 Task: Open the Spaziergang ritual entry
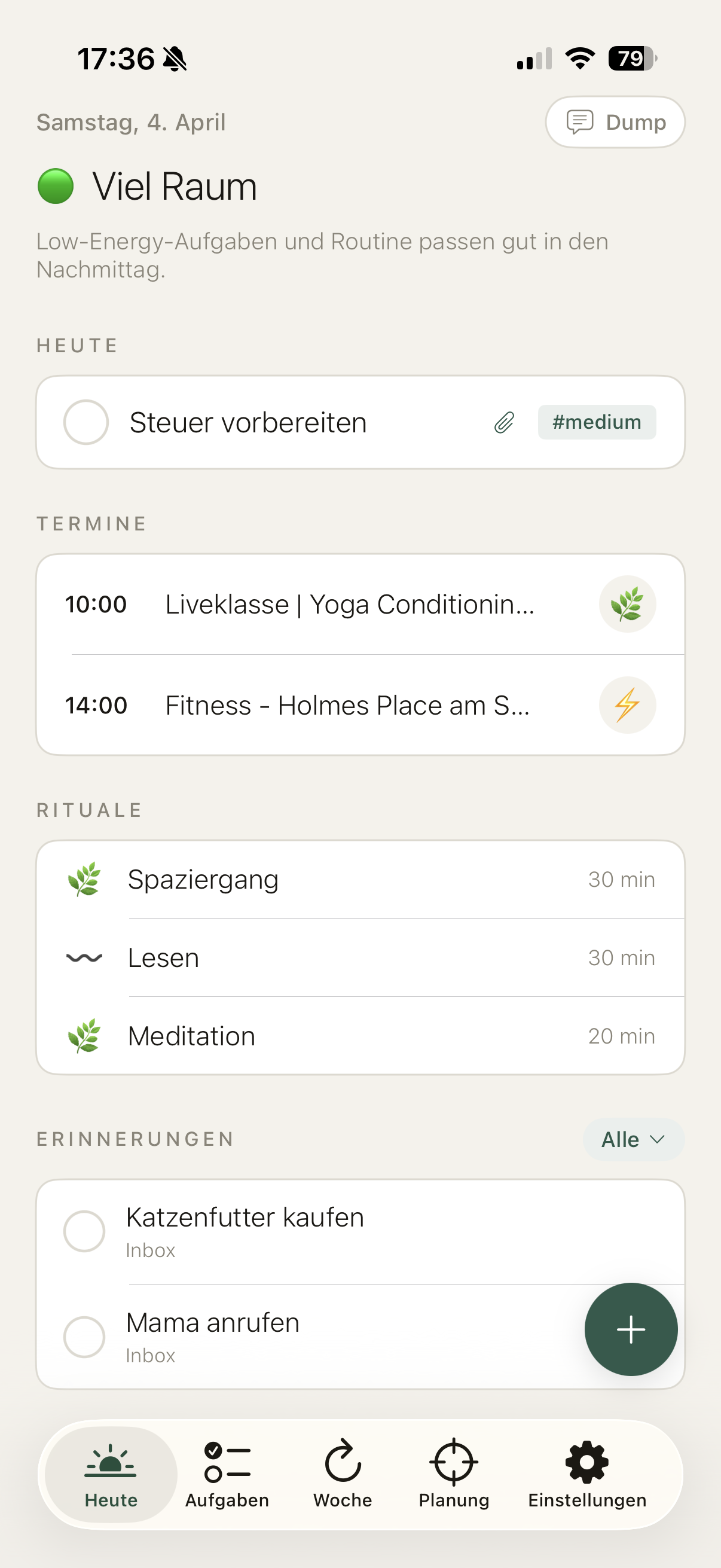[203, 879]
